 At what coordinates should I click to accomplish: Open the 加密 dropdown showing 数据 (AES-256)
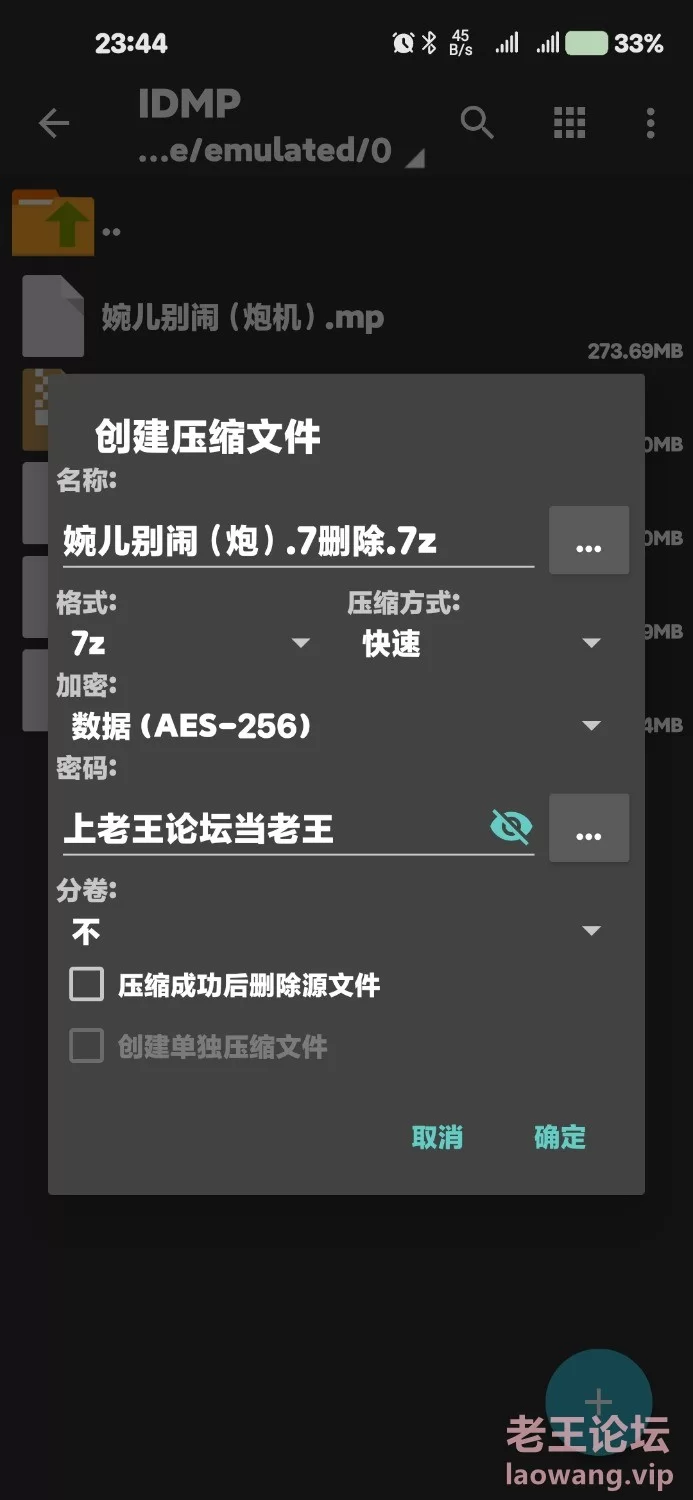tap(336, 726)
